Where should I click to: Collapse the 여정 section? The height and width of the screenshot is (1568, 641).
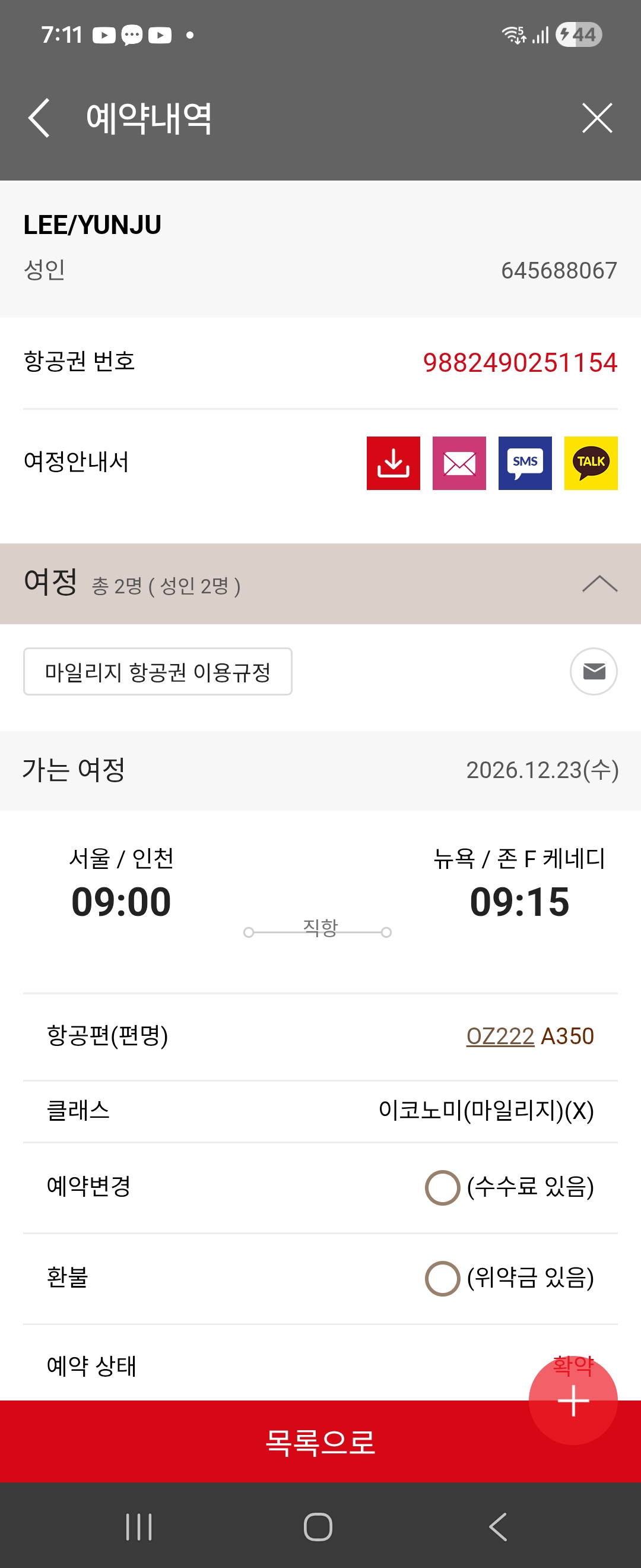tap(599, 583)
